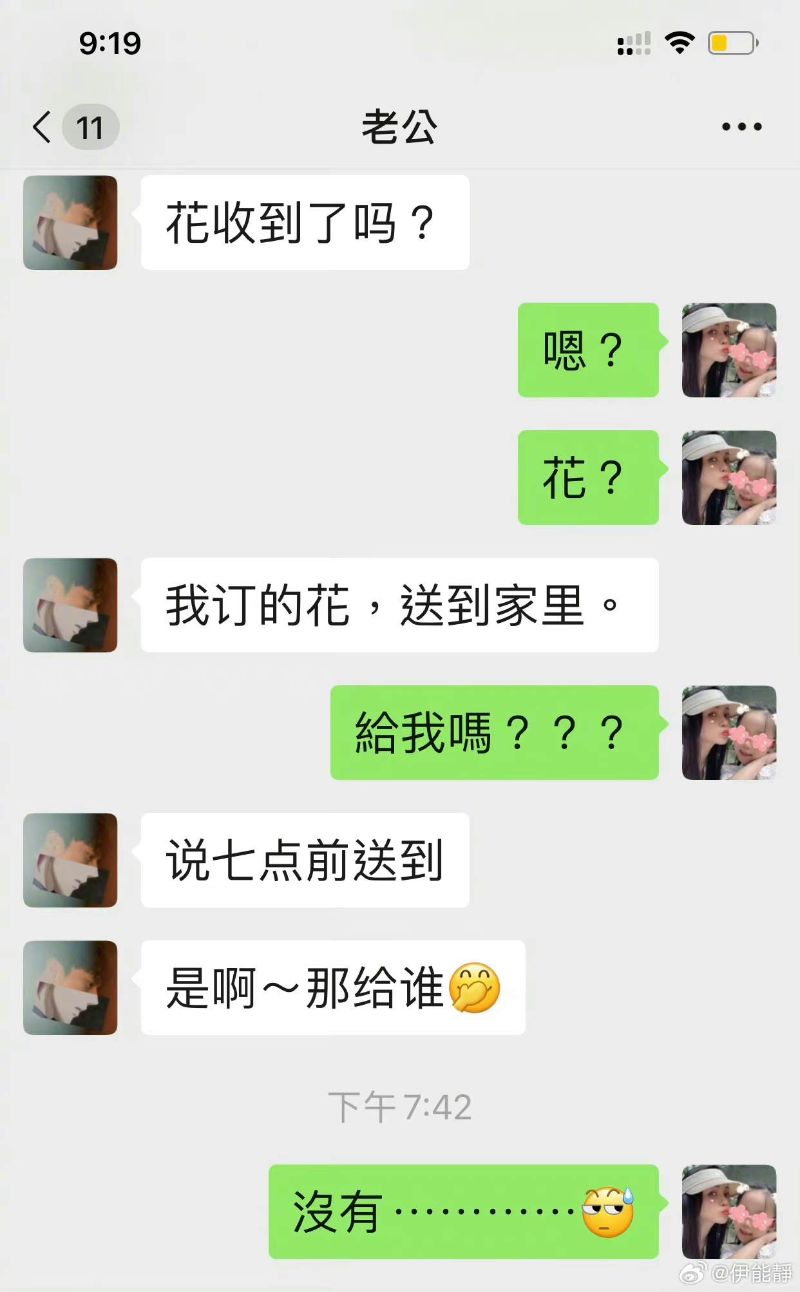Go back to the chat list
The width and height of the screenshot is (800, 1292).
42,128
